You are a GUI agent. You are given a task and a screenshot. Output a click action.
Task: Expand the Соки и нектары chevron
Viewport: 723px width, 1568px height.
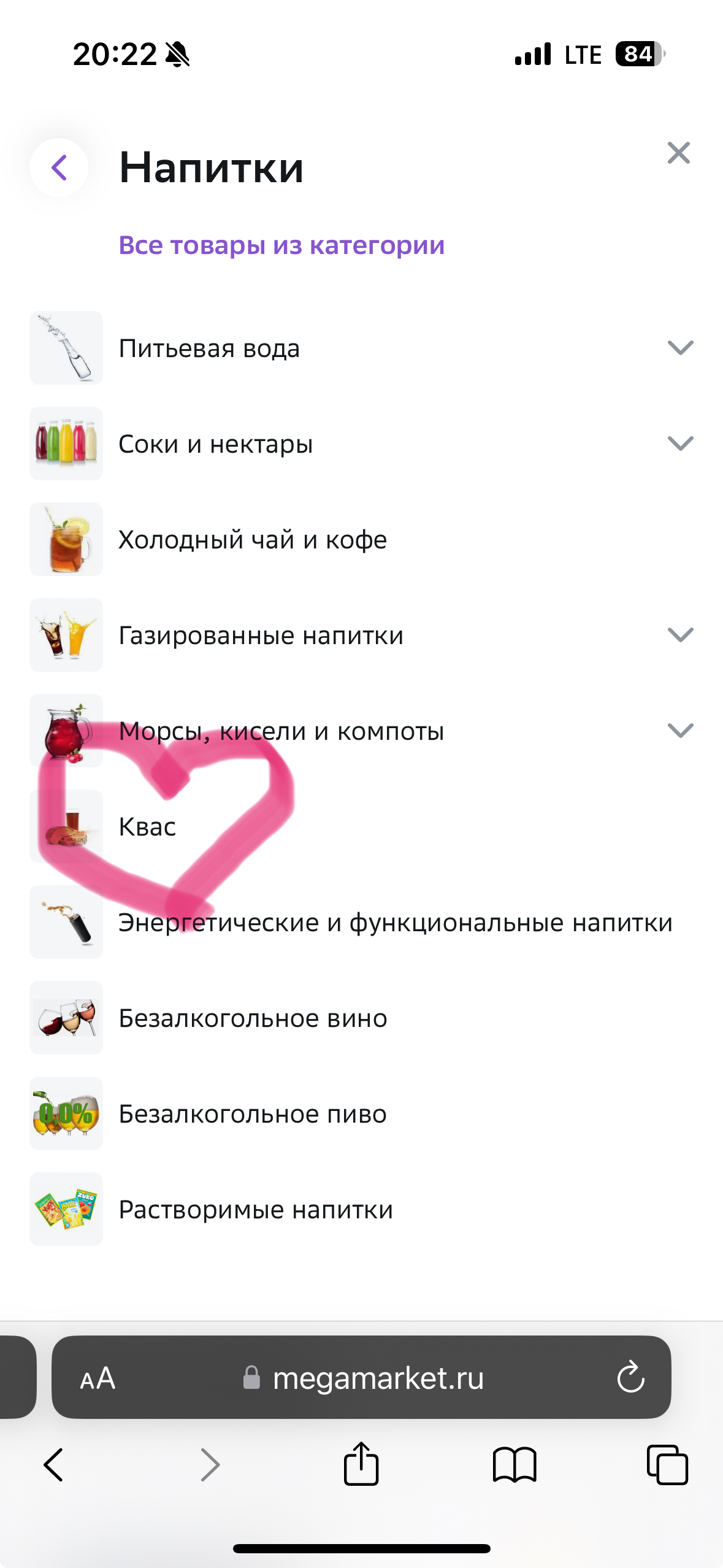[x=680, y=444]
